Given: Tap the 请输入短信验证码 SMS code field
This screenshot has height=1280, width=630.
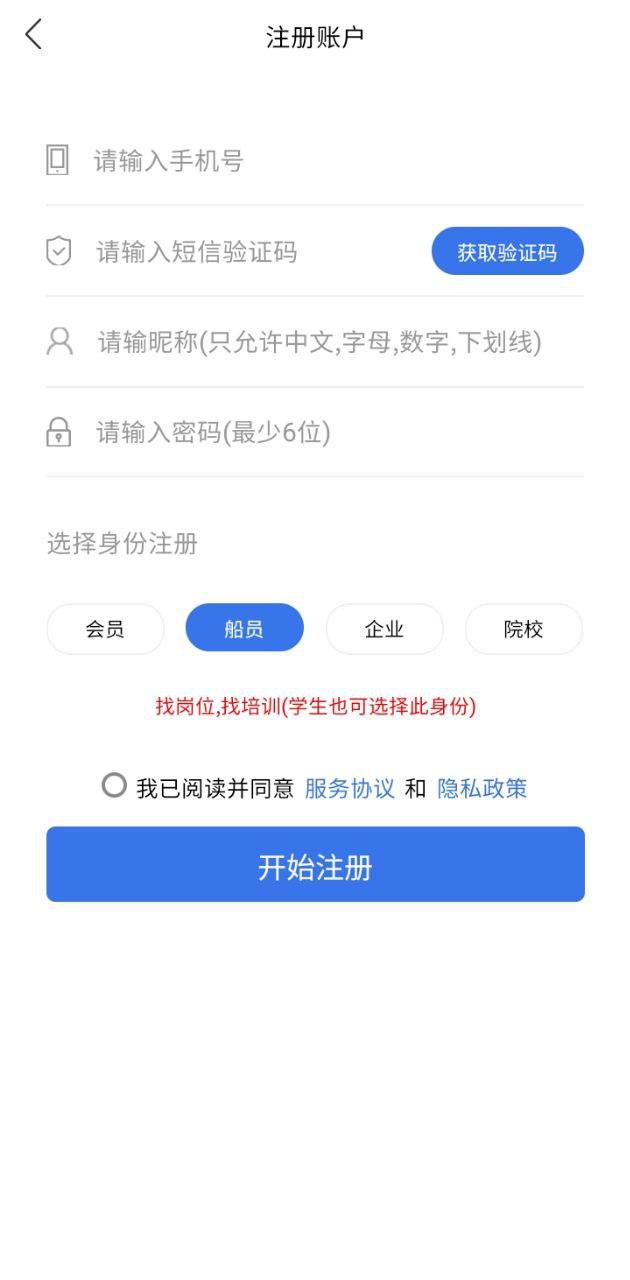Looking at the screenshot, I should (x=250, y=252).
